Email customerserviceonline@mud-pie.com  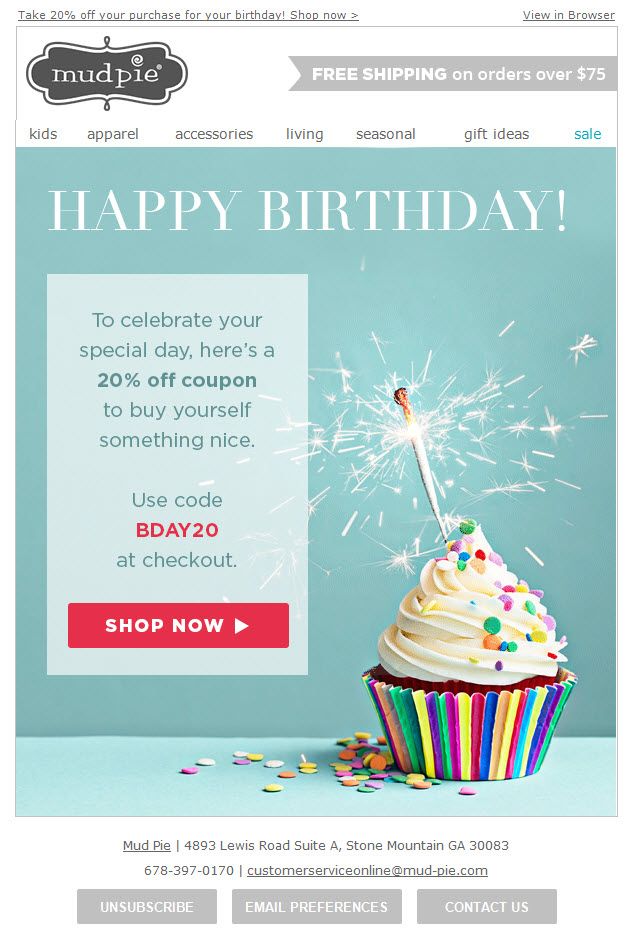tap(367, 871)
